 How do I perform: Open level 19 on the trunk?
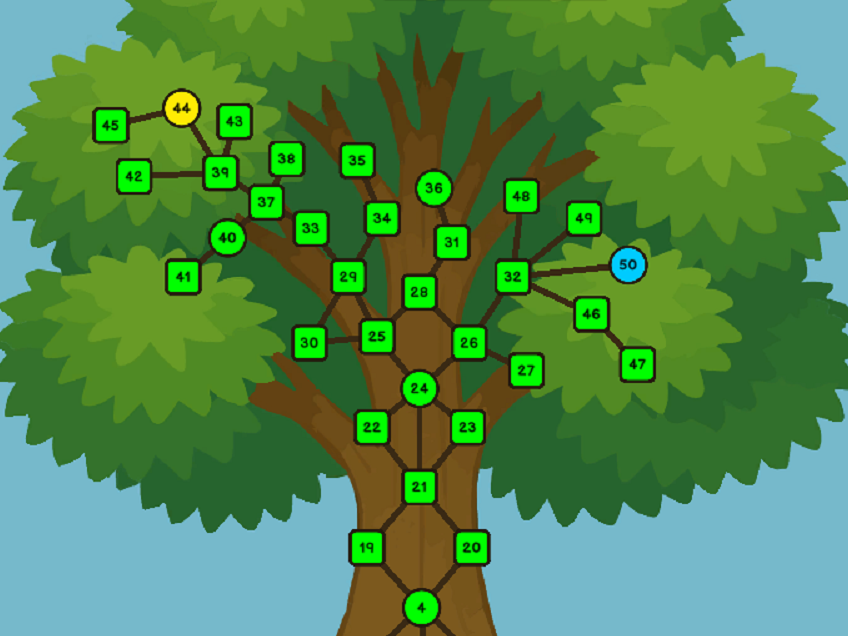367,548
